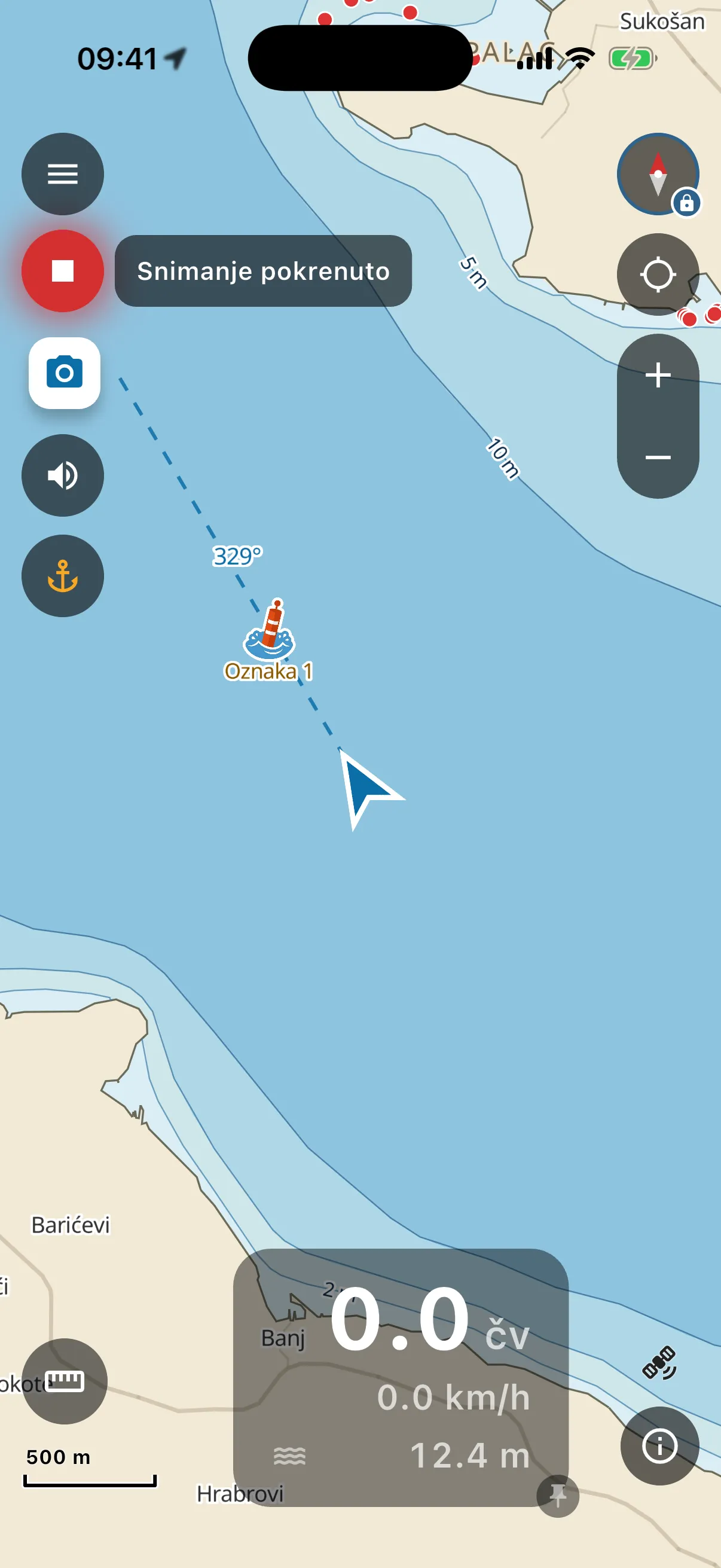Zoom in with the plus button
721x1568 pixels.
[x=658, y=375]
